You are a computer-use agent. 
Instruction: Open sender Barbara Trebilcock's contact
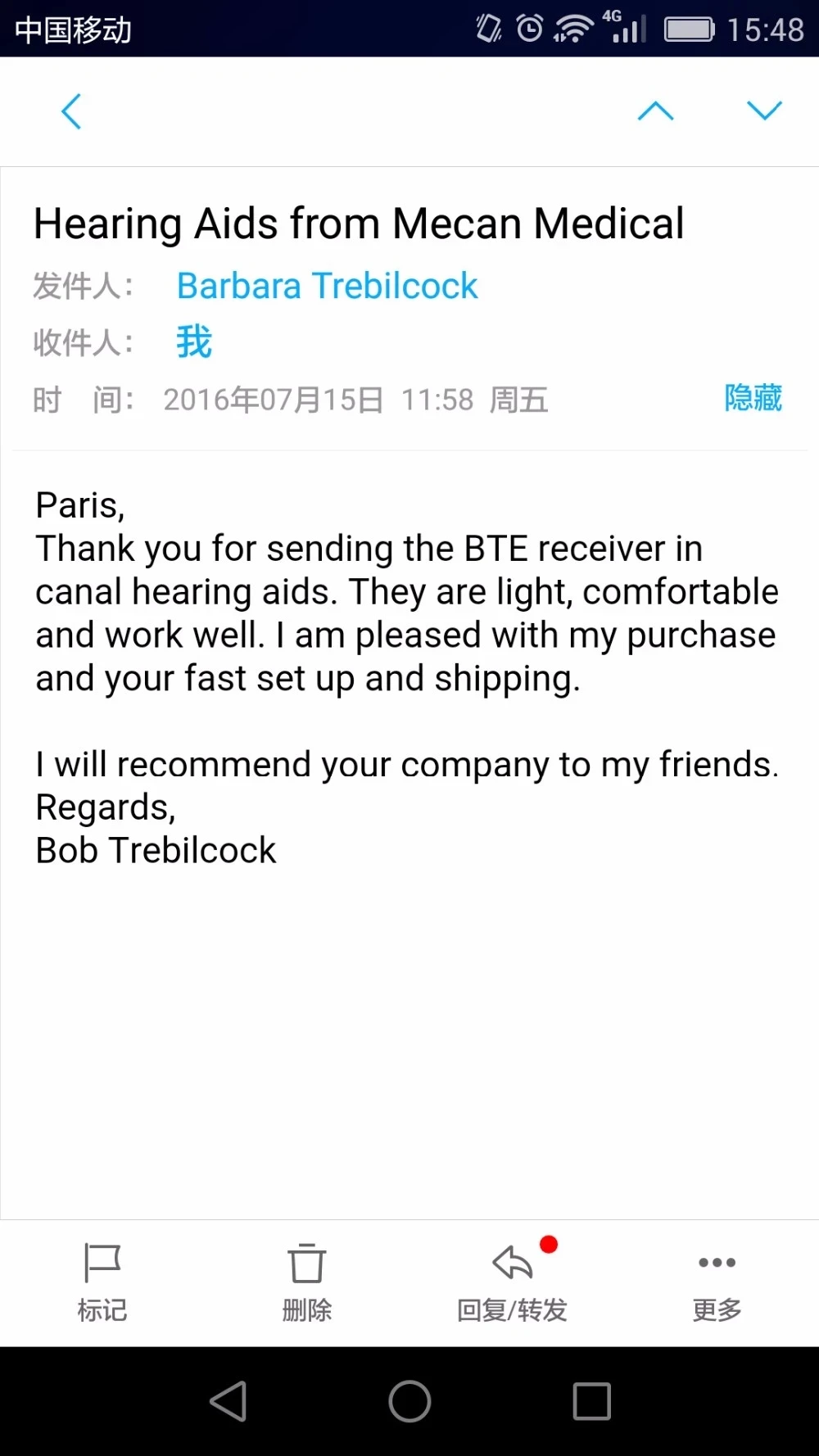coord(327,286)
